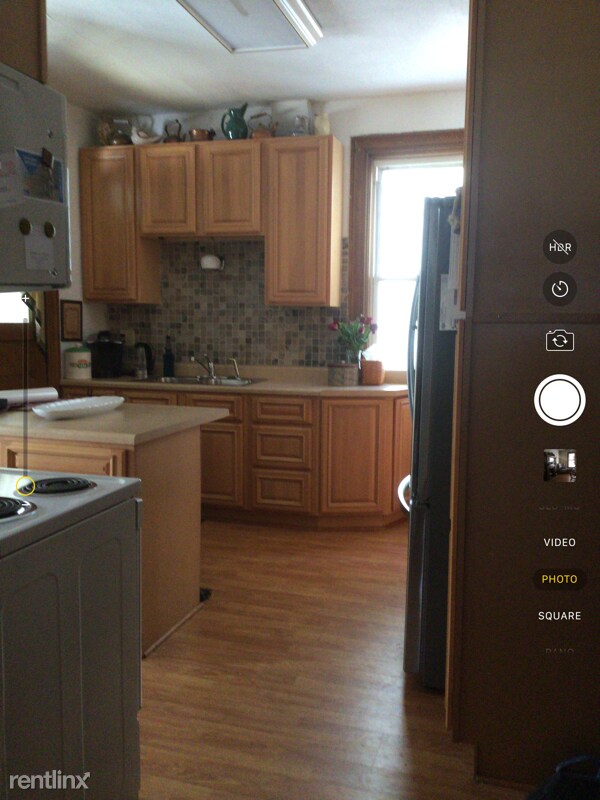Switch to SQUARE mode
Image resolution: width=600 pixels, height=800 pixels.
559,616
